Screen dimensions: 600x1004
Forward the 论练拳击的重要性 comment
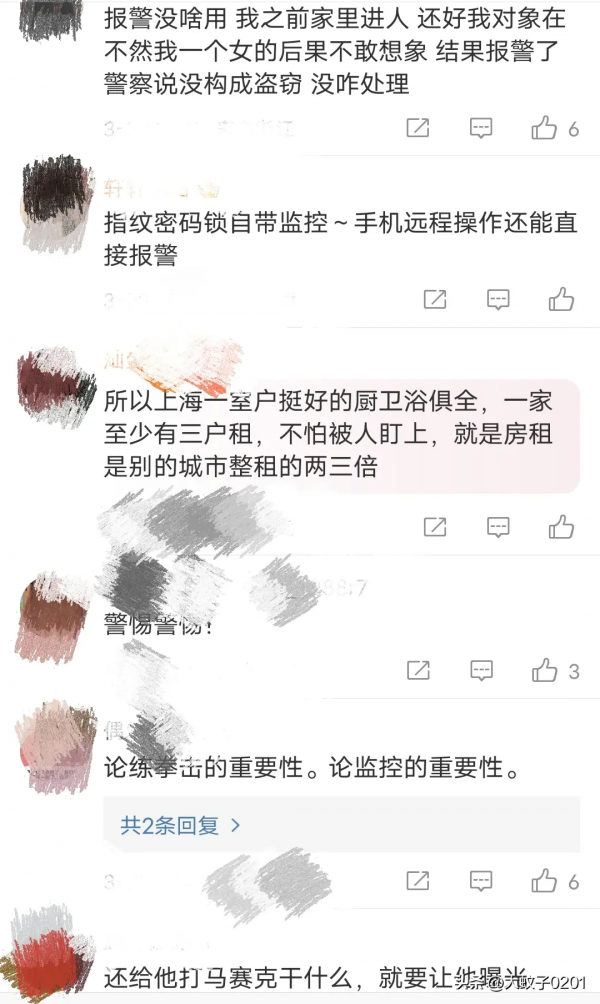(418, 881)
